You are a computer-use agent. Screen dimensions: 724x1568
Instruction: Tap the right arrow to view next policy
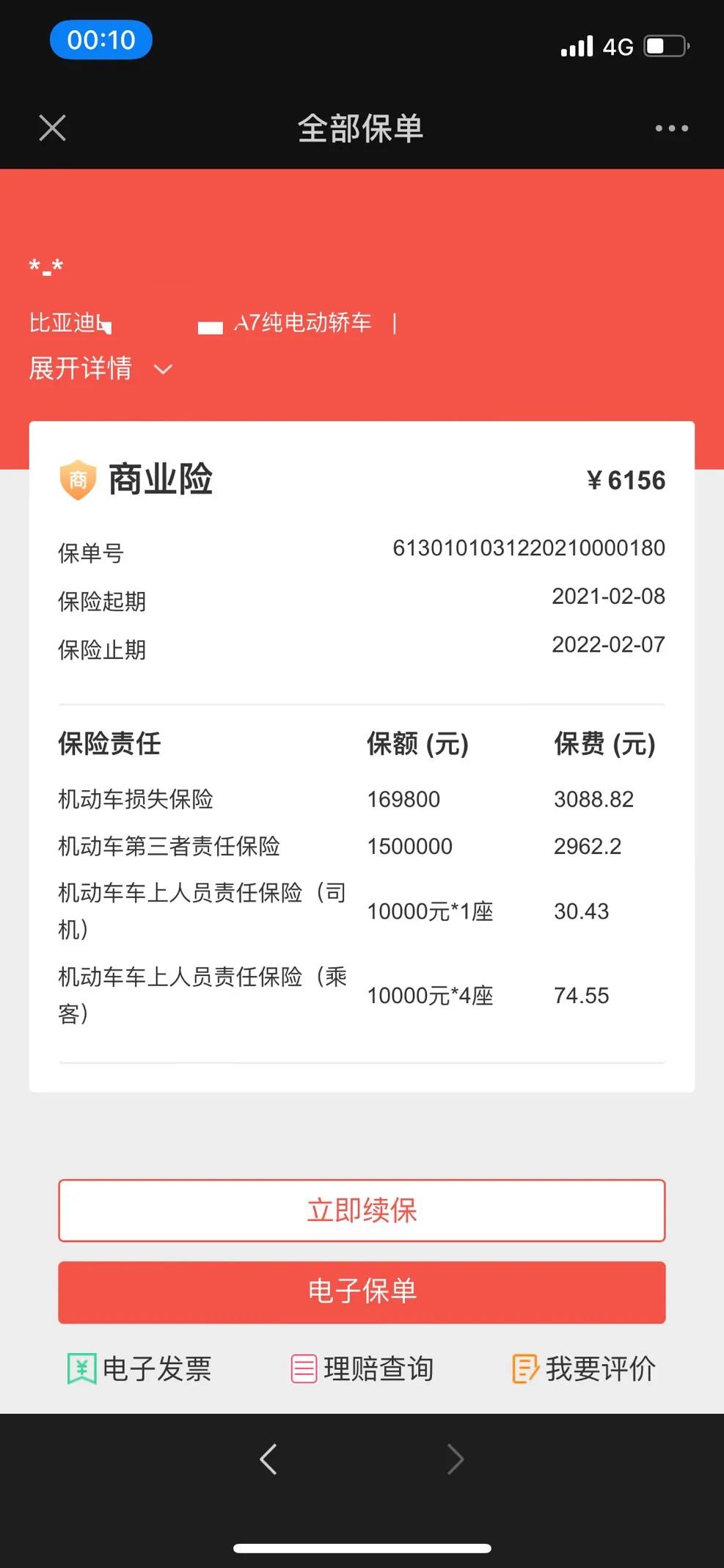(x=456, y=1459)
